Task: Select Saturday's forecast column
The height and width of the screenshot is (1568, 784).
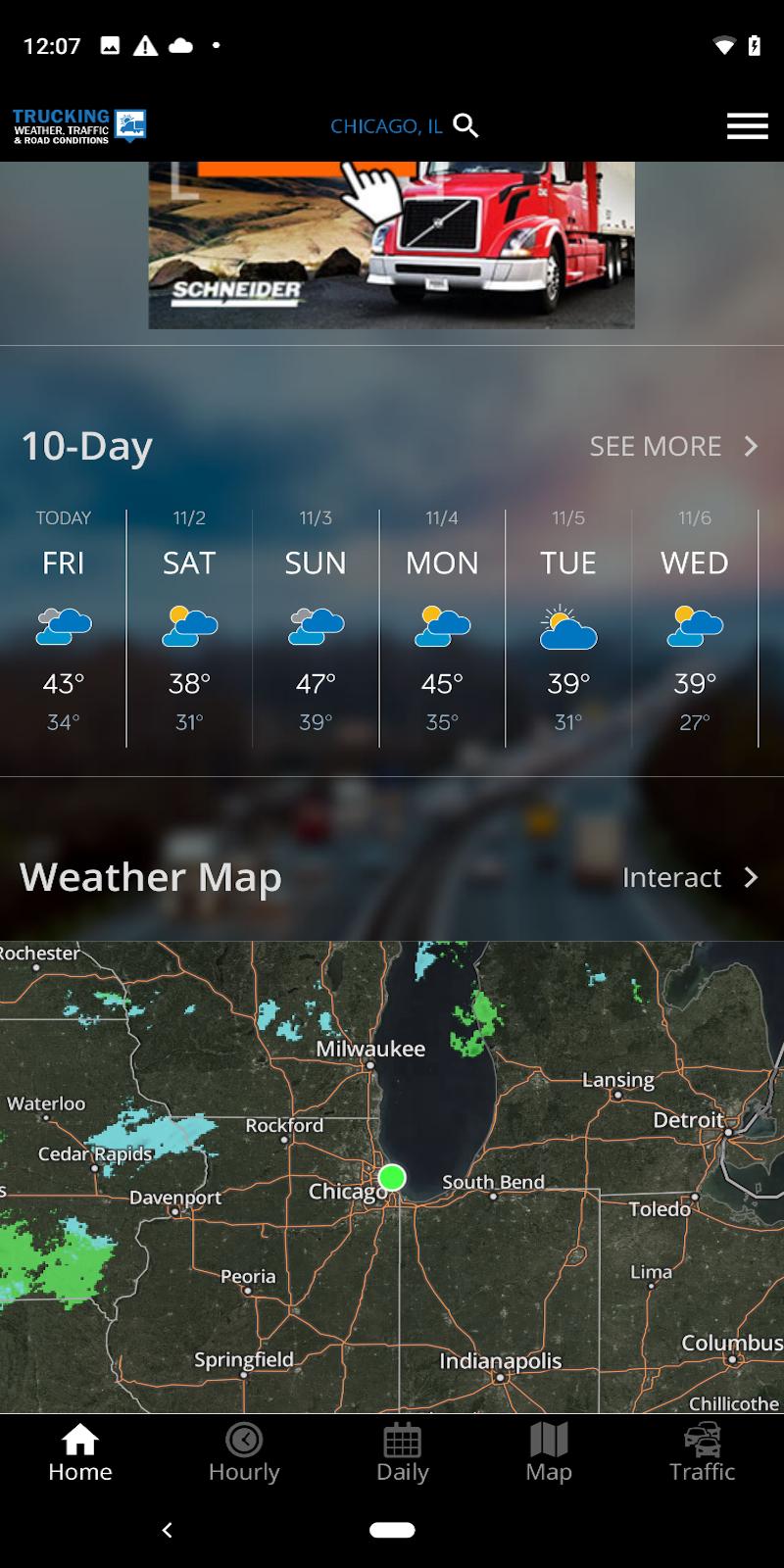Action: click(x=189, y=627)
